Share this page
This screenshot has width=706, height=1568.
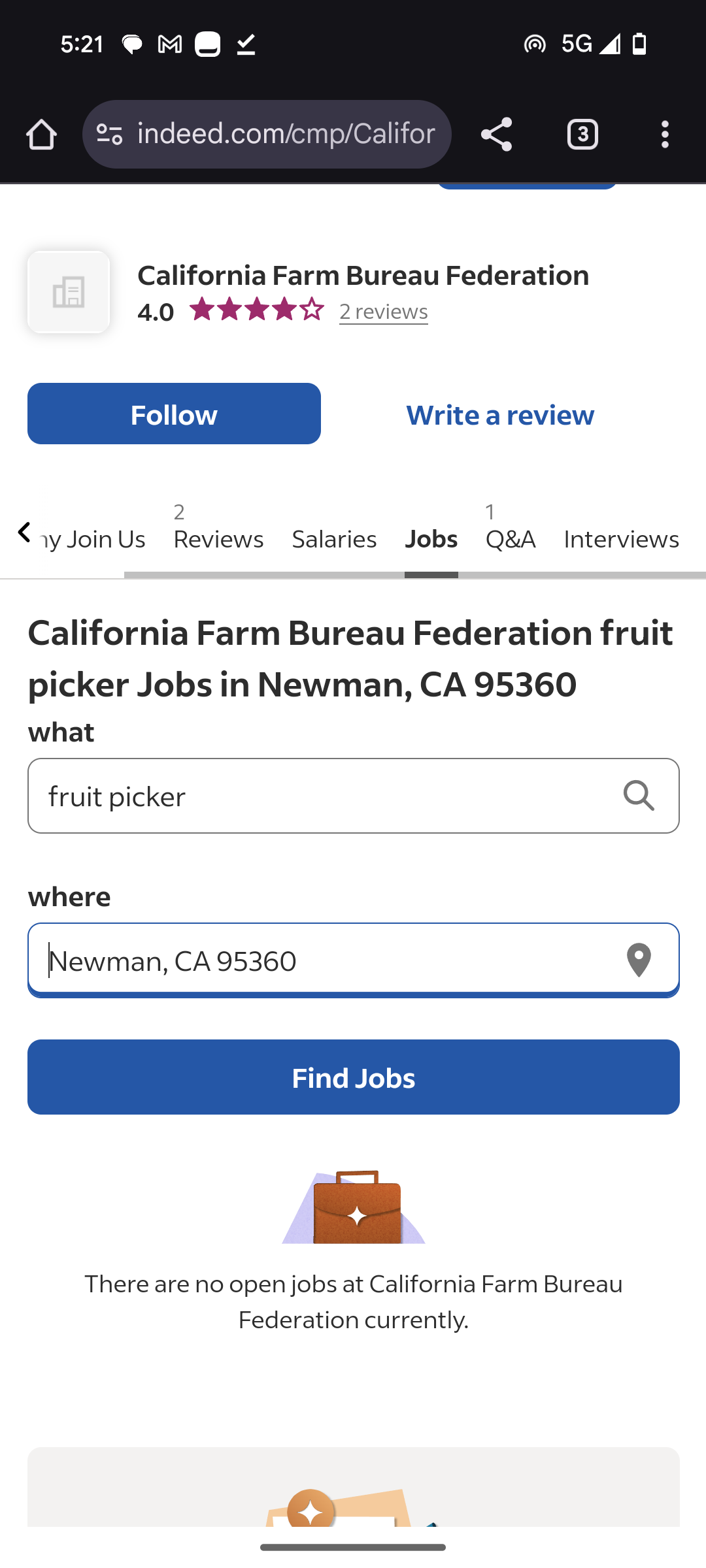point(496,135)
